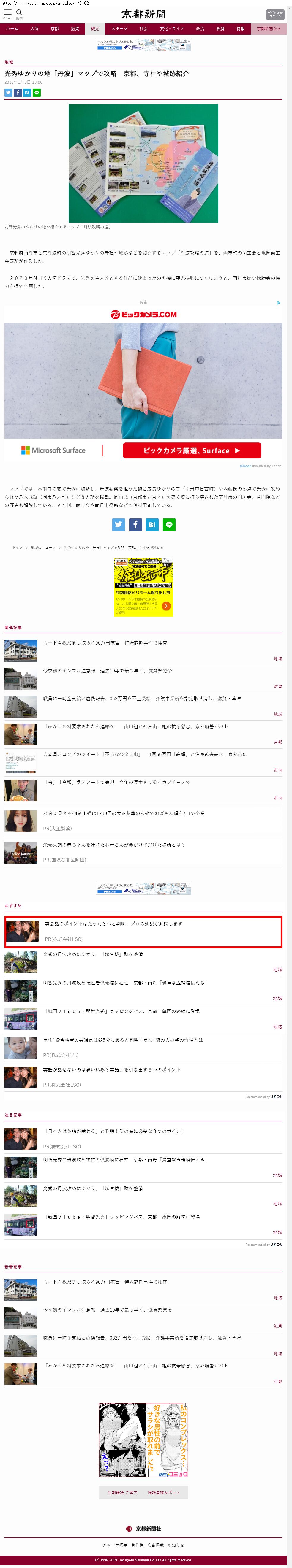Follow the 地域のニュース breadcrumb link
Viewport: 292px width, 1568px height.
[43, 547]
